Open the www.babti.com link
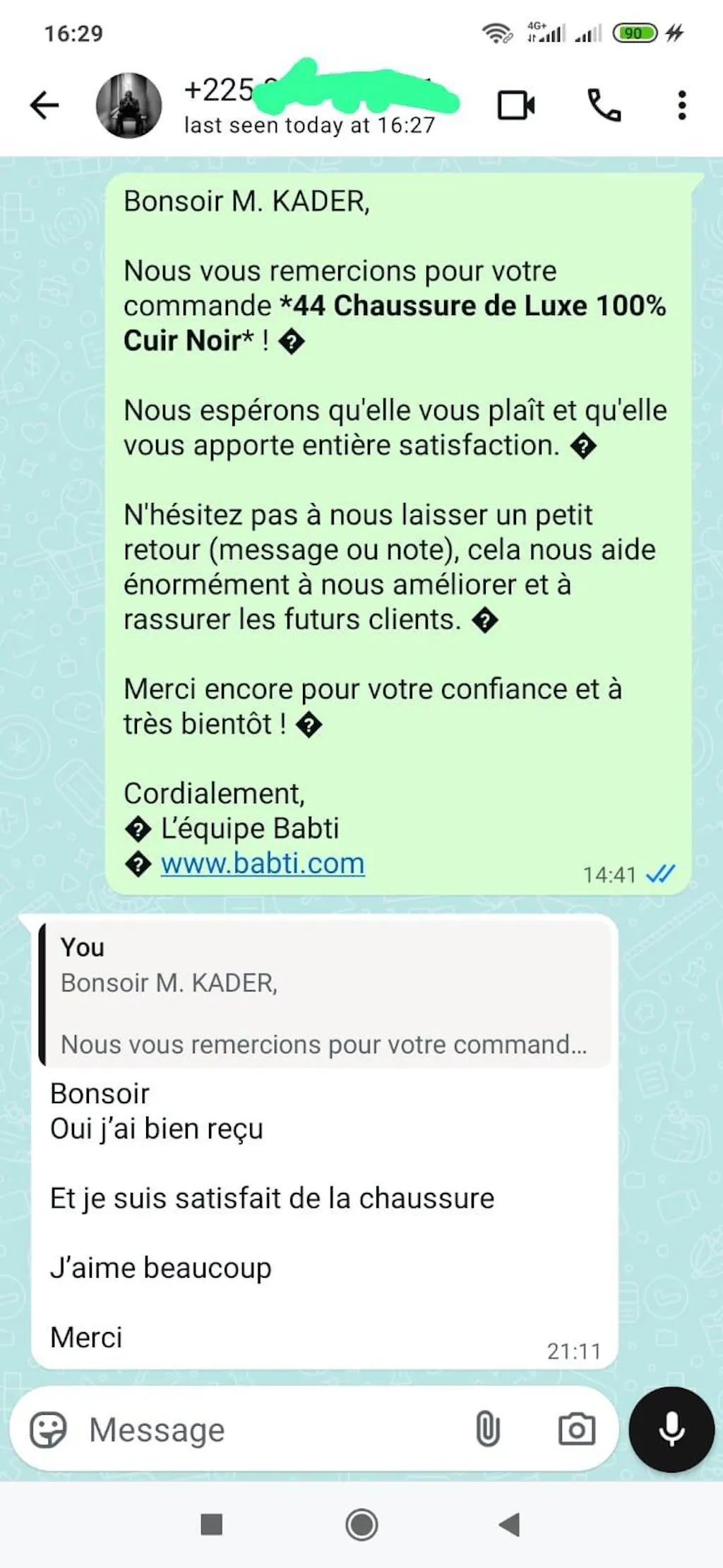The height and width of the screenshot is (1568, 723). [263, 864]
